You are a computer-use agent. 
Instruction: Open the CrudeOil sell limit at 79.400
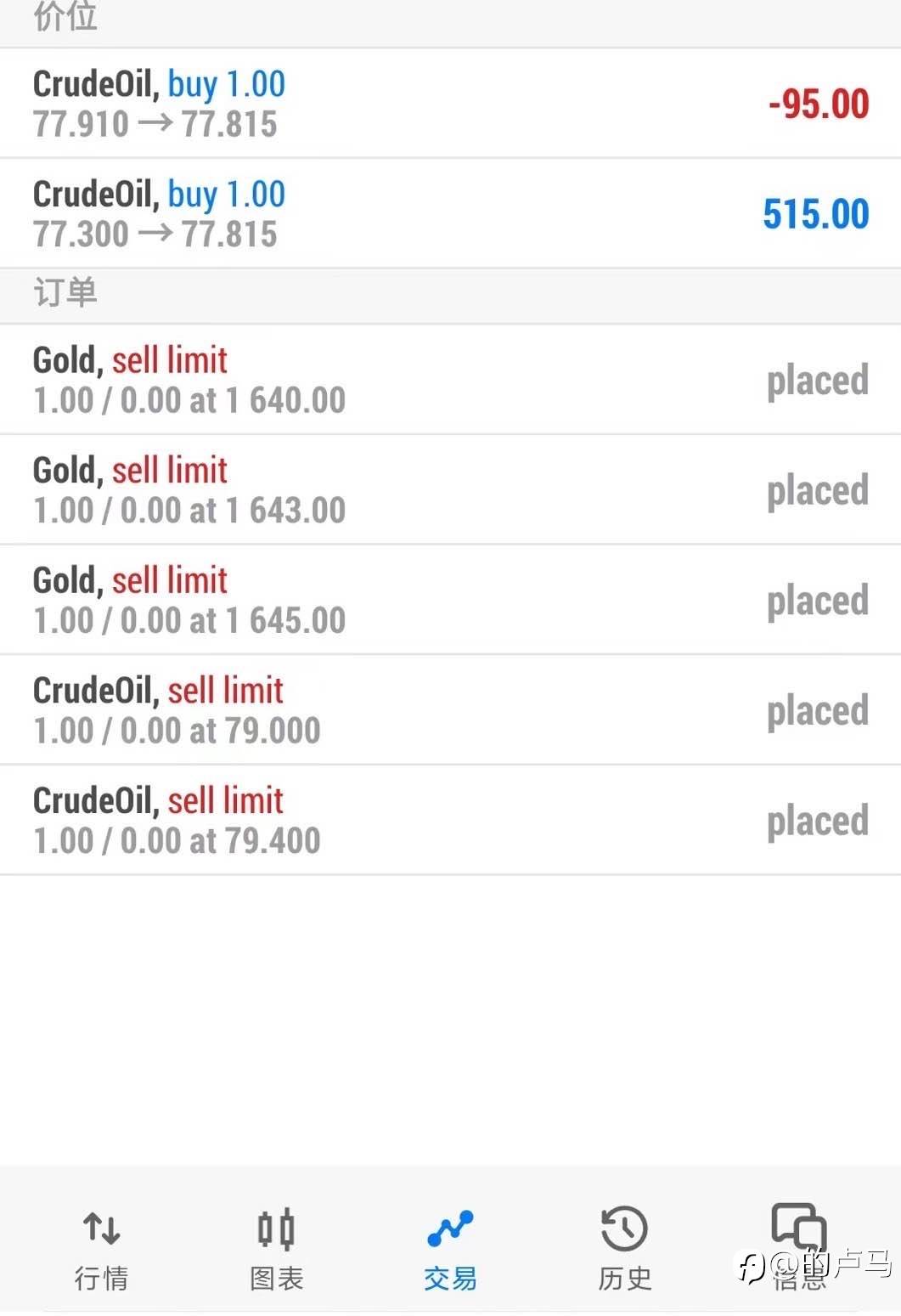pyautogui.click(x=450, y=821)
